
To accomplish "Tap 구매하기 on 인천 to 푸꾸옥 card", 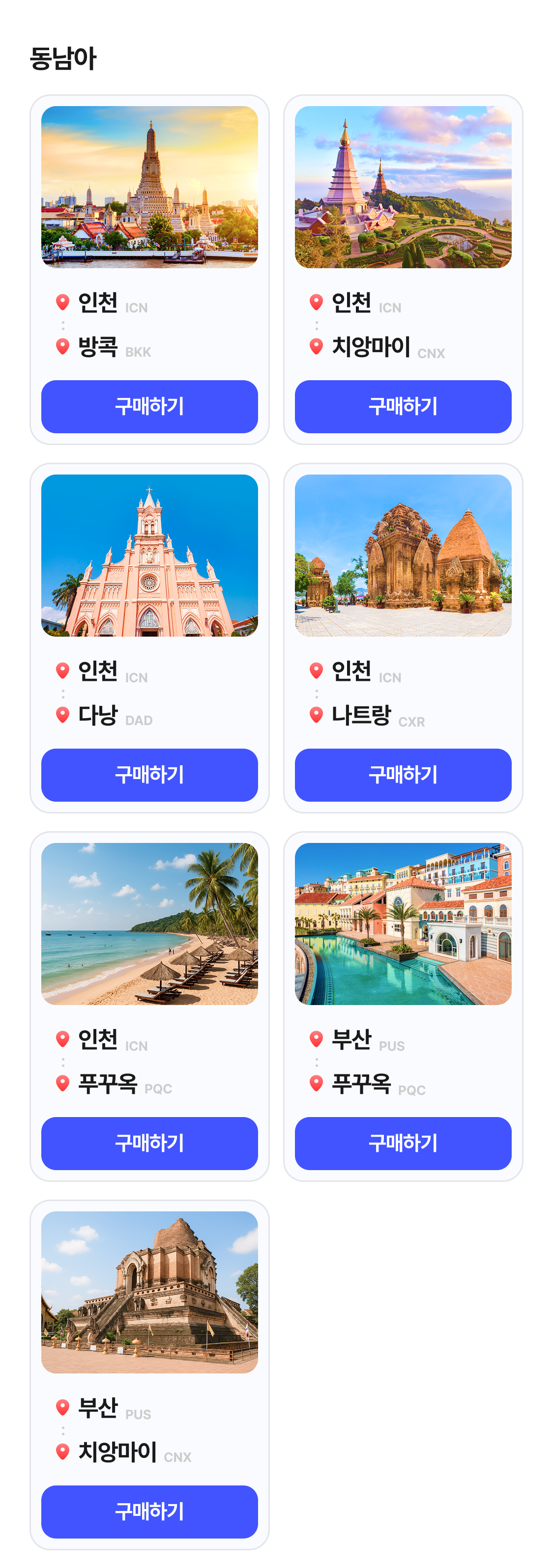I will coord(149,1143).
